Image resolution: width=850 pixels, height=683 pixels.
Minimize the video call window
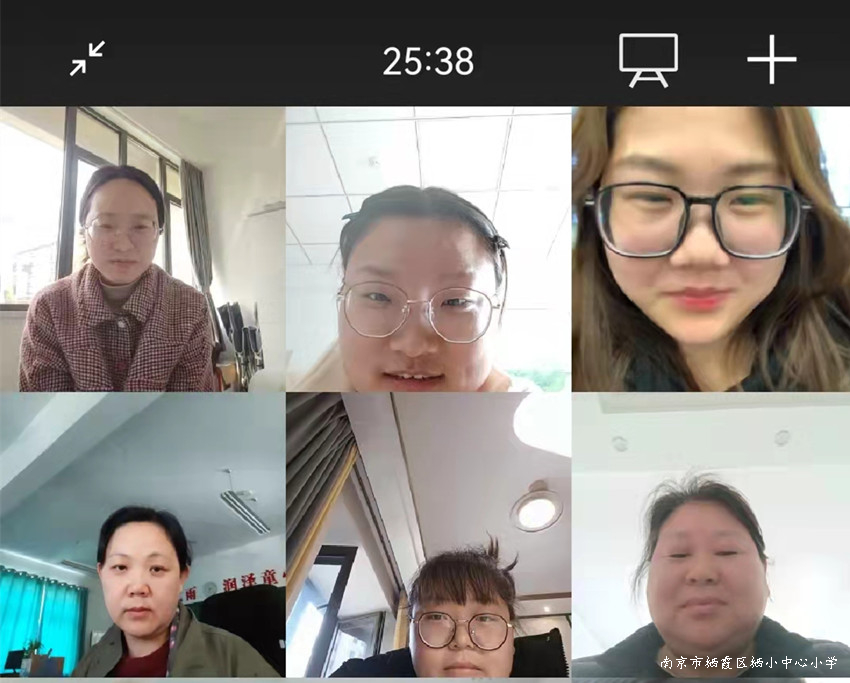coord(89,59)
